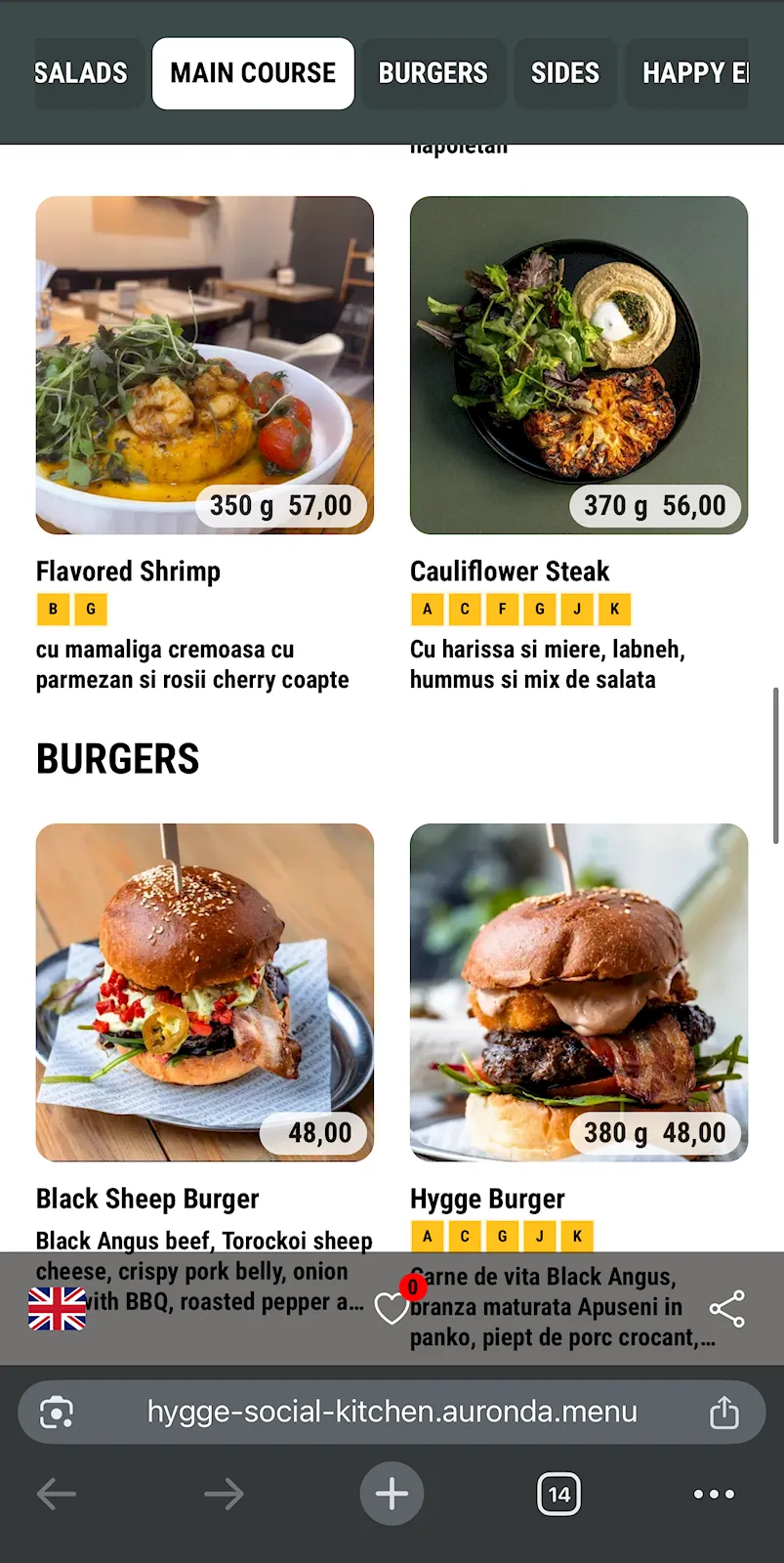Switch to the Salads category tab
This screenshot has height=1563, width=784.
(x=82, y=73)
